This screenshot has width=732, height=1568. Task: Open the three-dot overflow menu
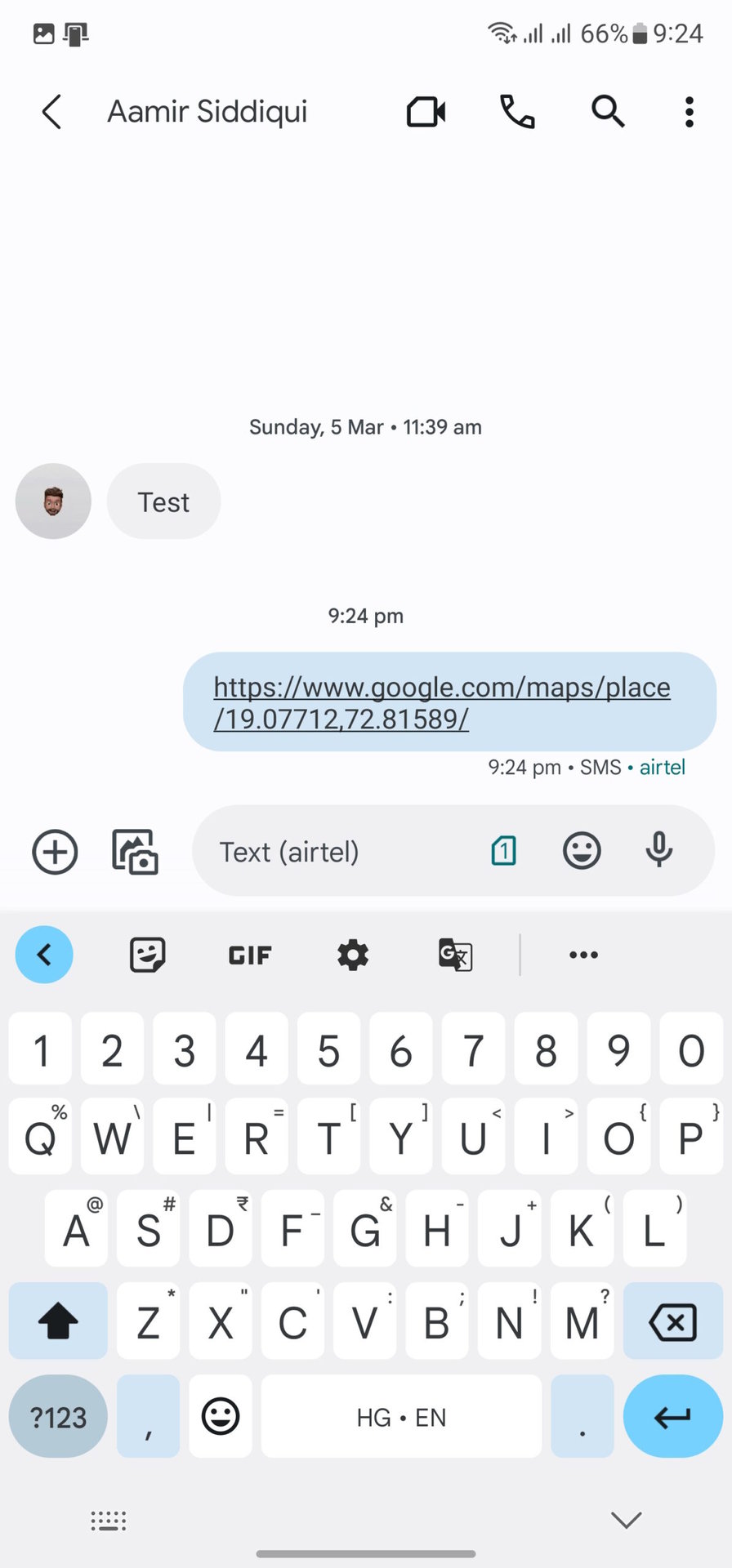(690, 112)
